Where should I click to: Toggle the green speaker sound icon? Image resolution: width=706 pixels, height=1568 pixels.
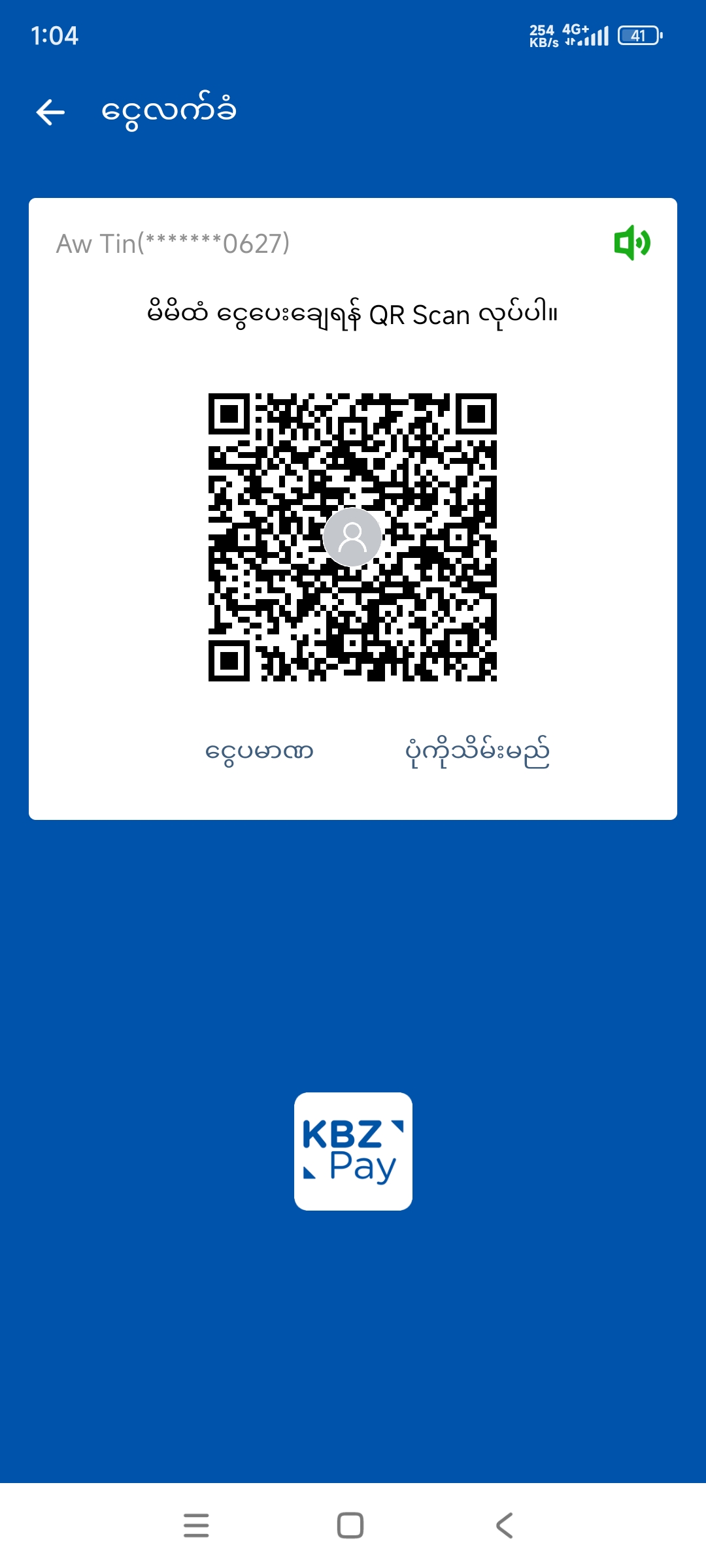[x=631, y=243]
